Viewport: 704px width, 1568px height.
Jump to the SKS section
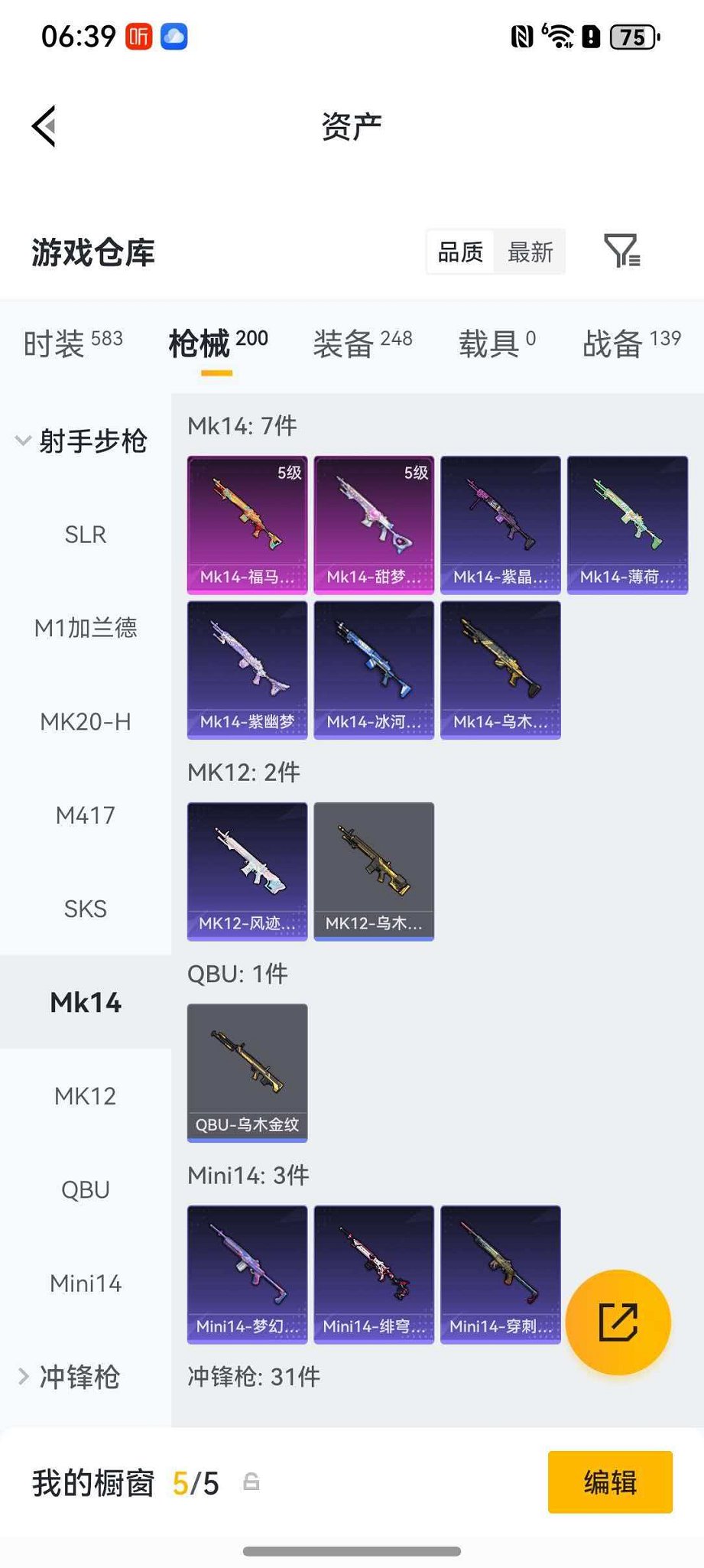(86, 909)
